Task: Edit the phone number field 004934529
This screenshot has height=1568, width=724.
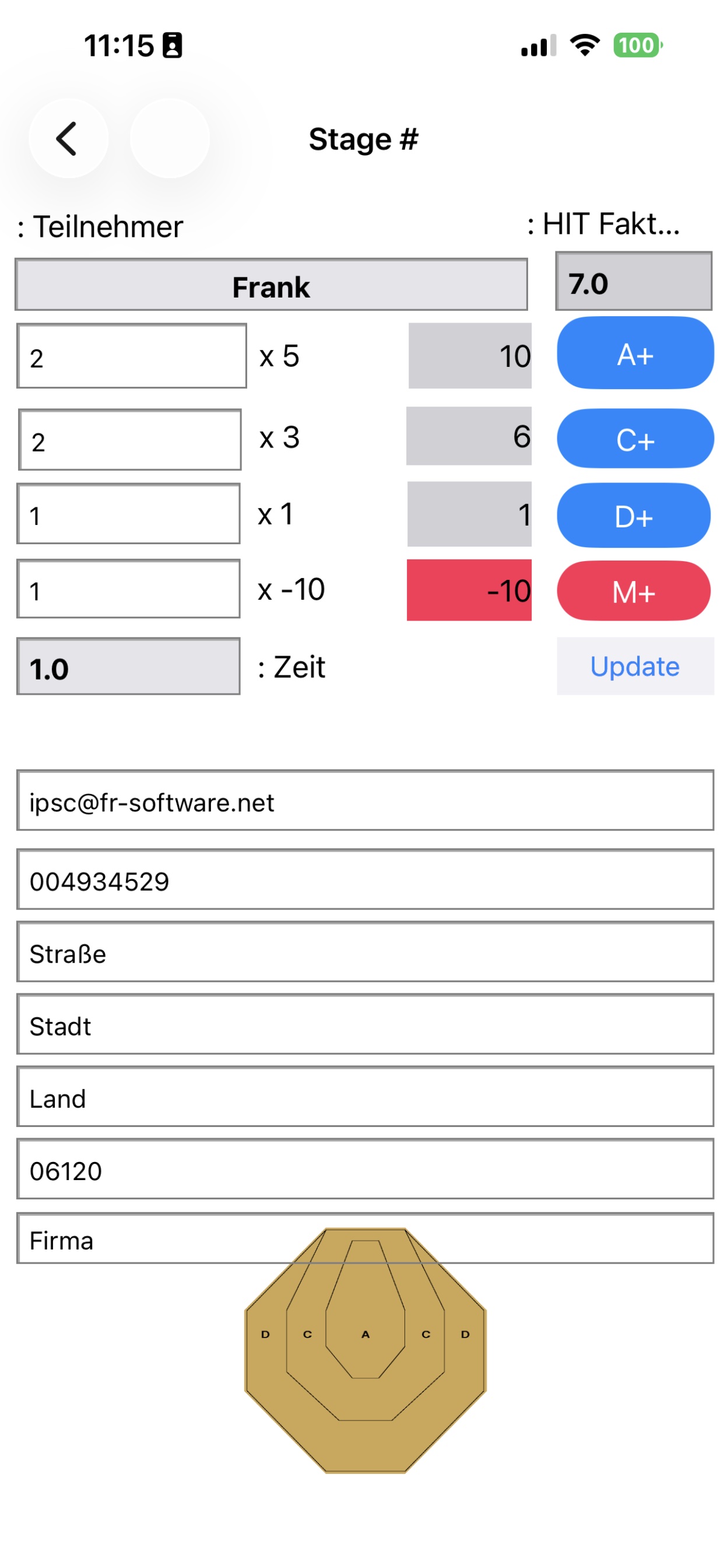Action: tap(365, 880)
